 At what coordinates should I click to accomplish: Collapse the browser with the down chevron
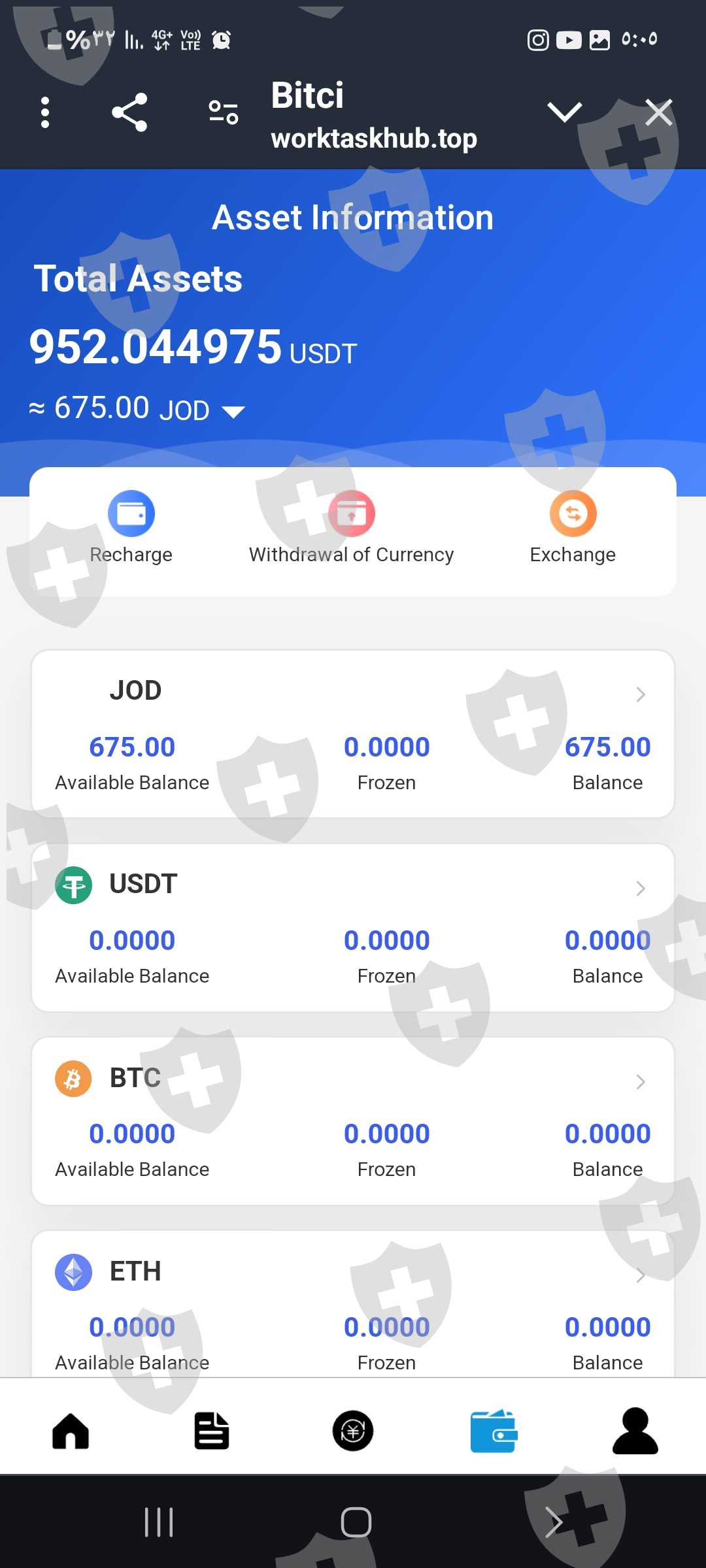[565, 112]
